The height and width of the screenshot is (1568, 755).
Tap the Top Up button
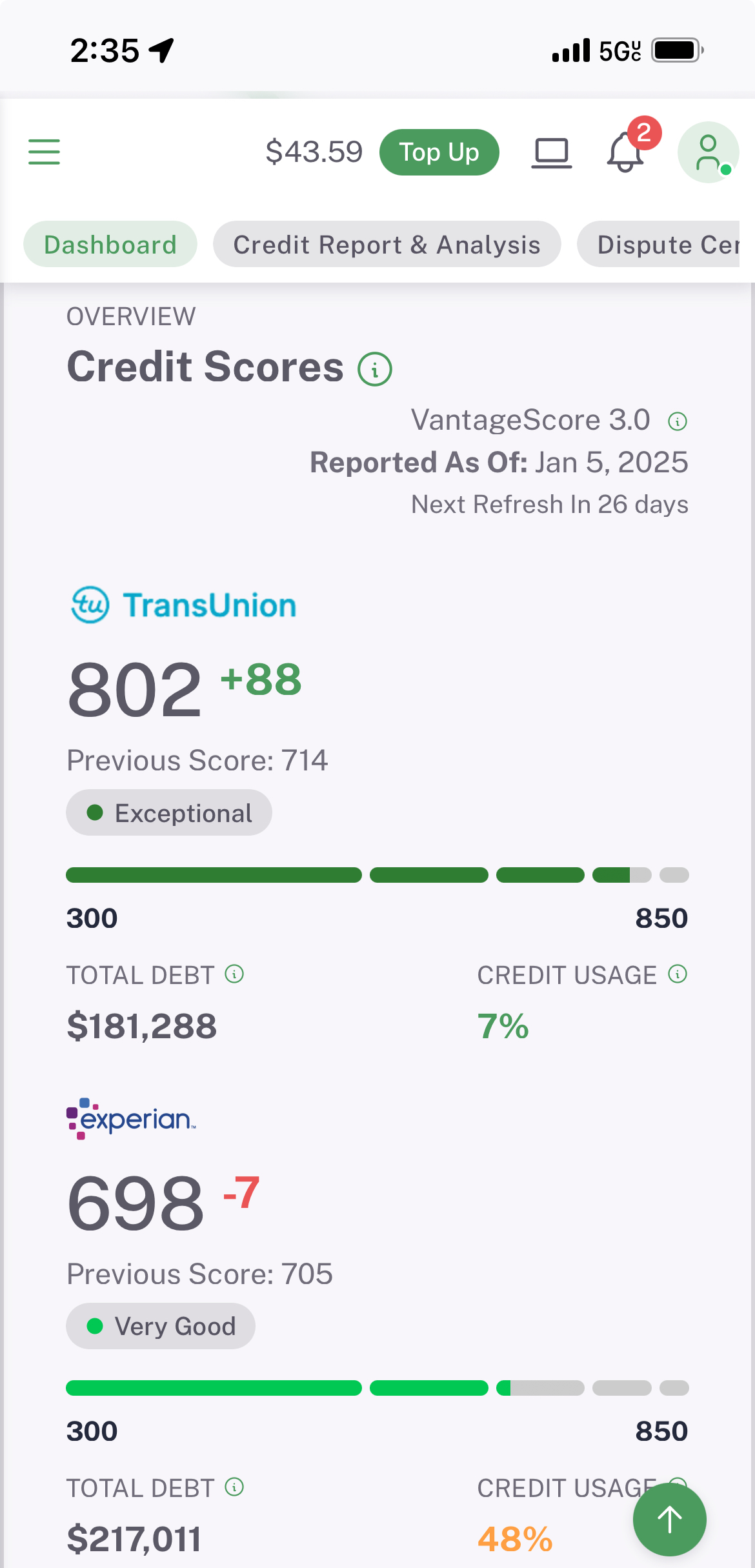439,152
